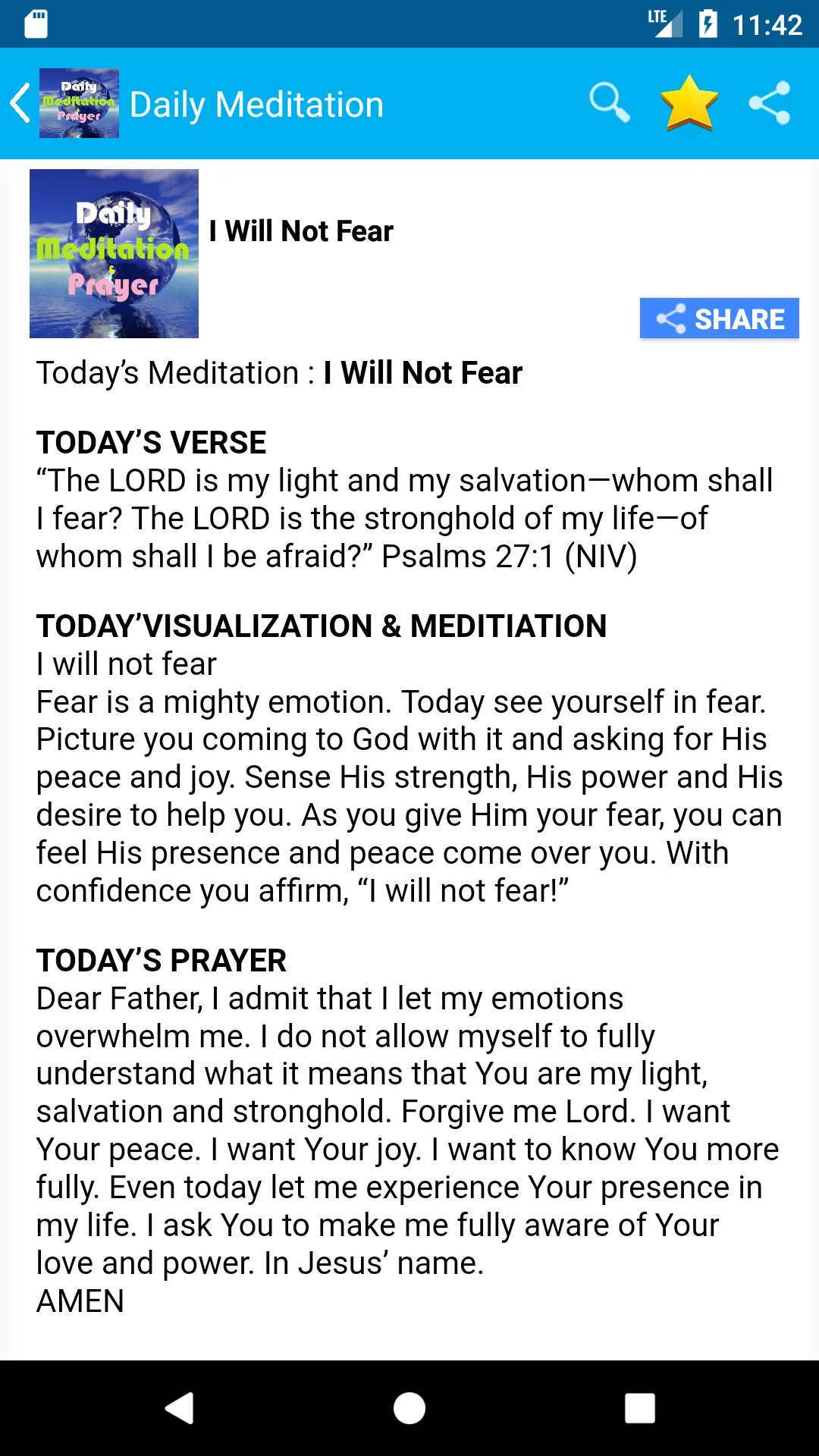Tap the system back button

tap(180, 1408)
